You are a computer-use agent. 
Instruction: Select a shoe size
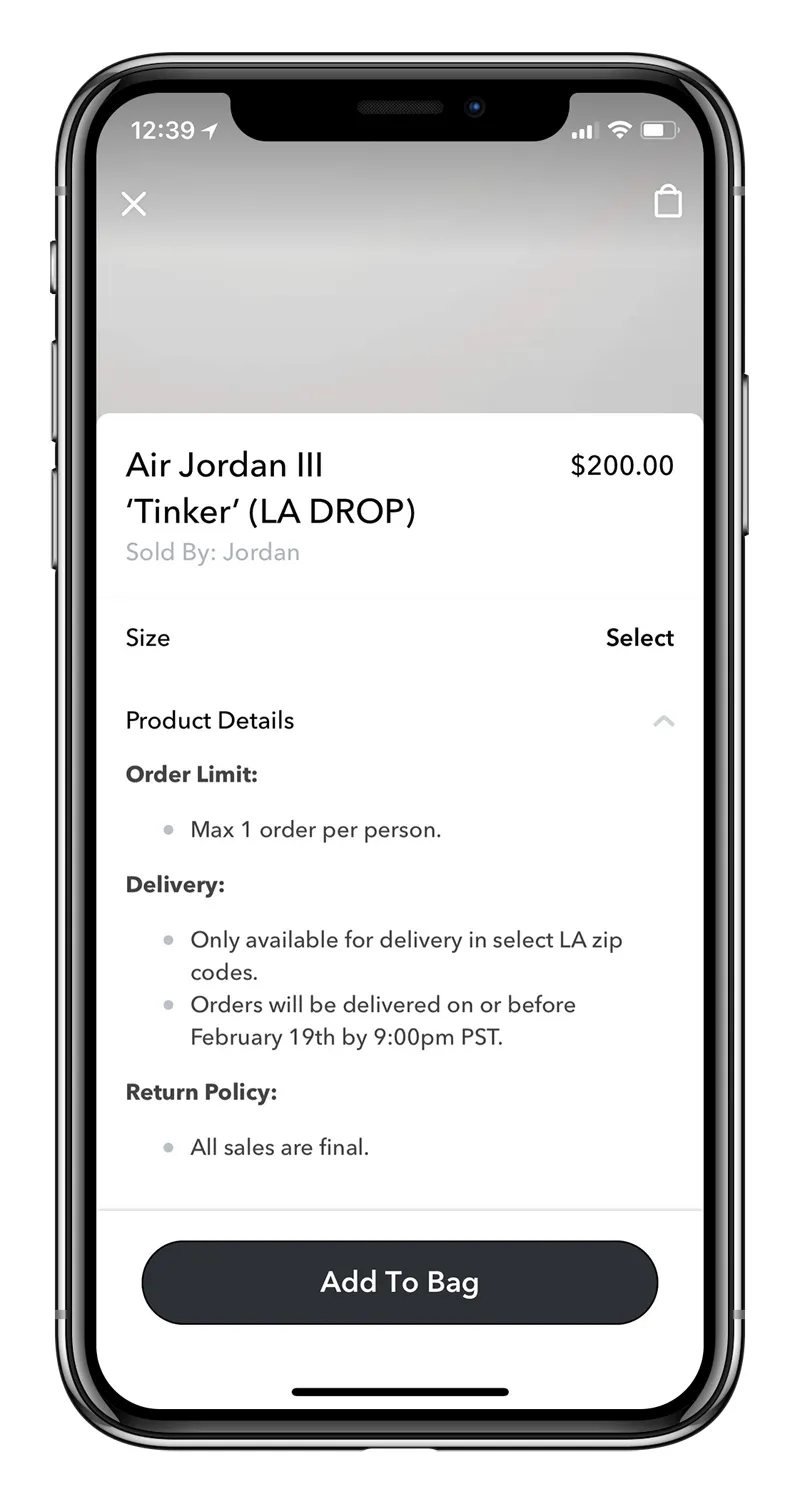click(x=639, y=638)
